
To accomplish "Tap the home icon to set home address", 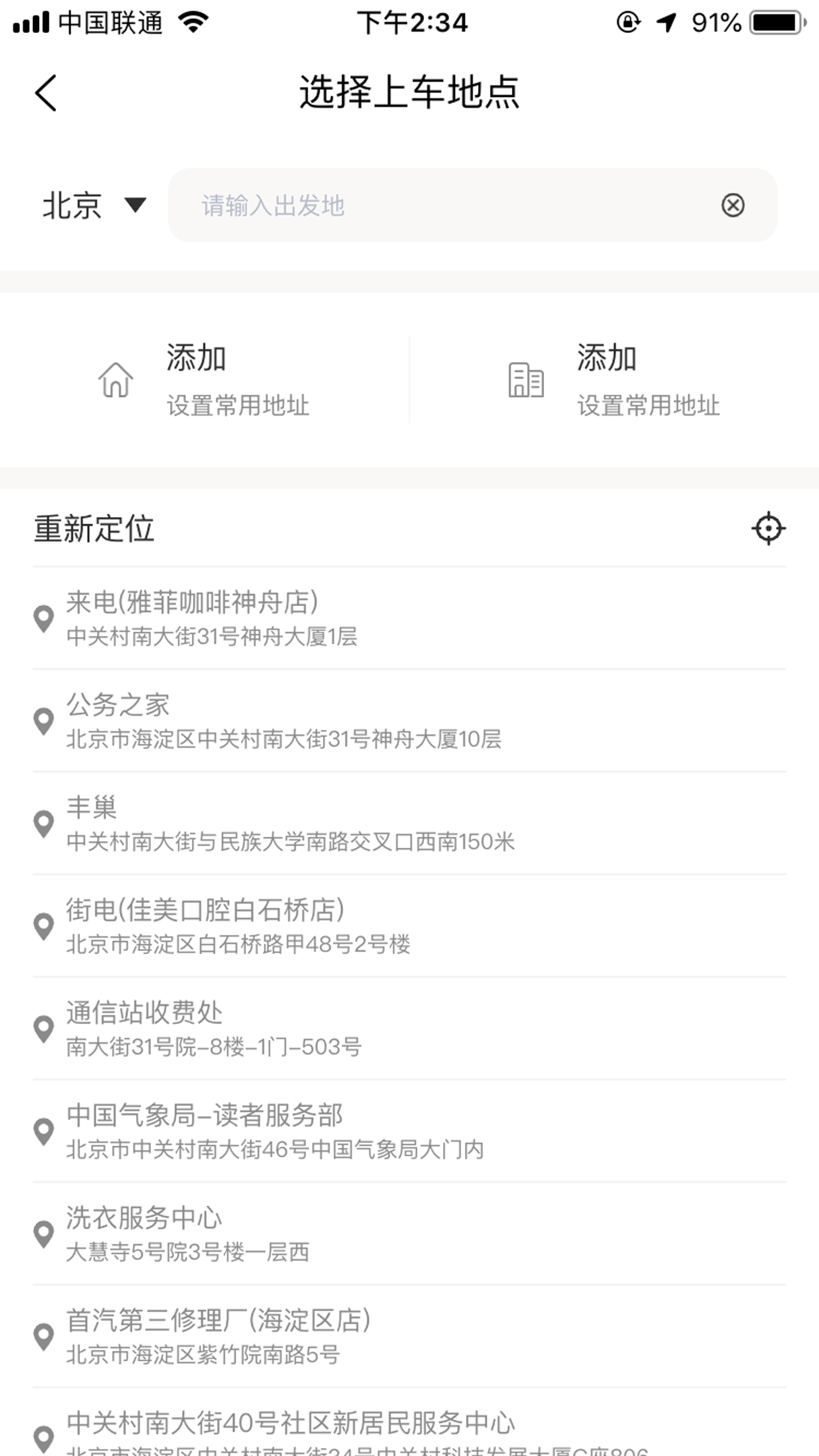I will click(116, 380).
